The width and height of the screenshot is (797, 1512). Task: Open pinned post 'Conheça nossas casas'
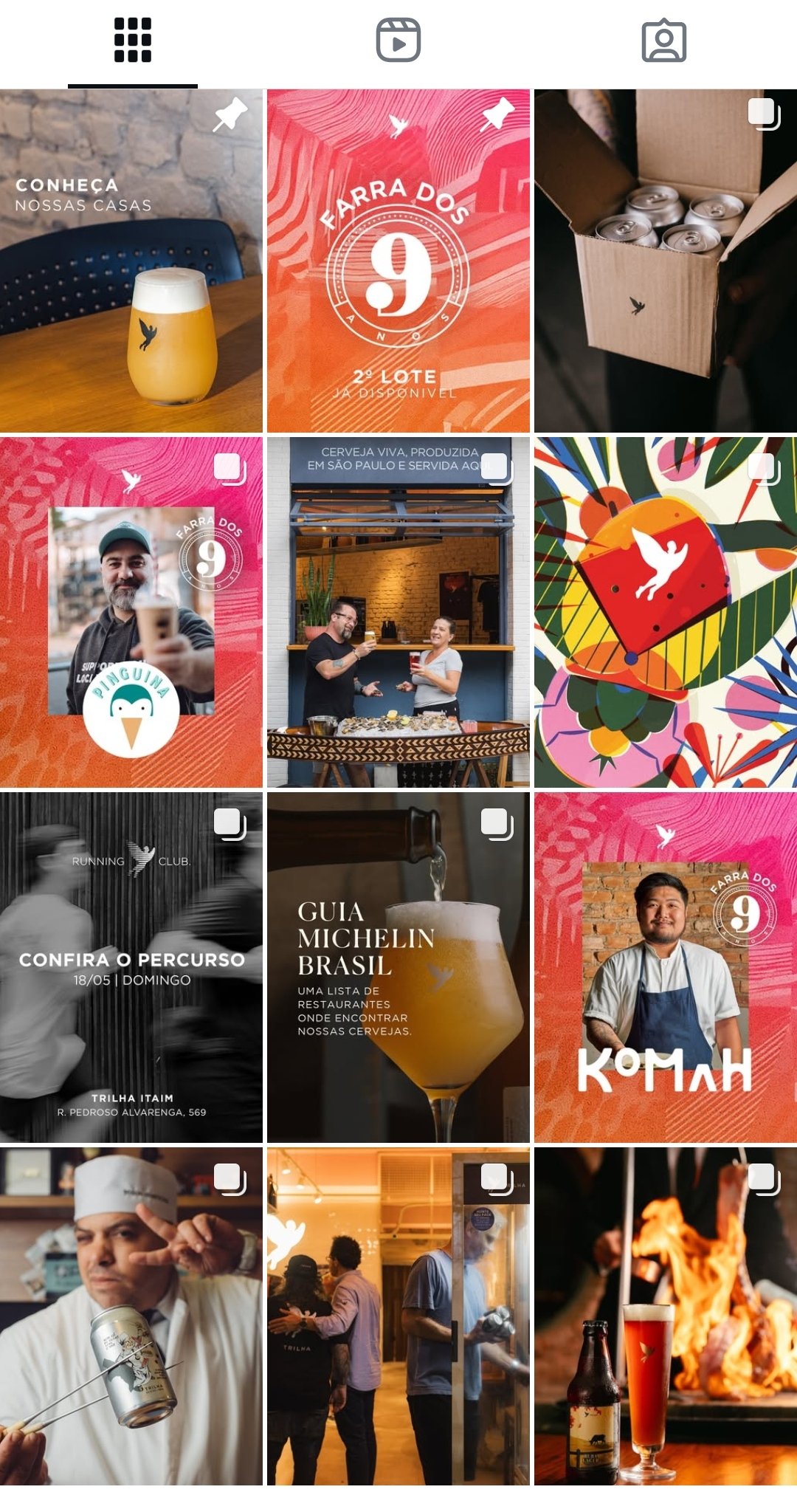click(131, 261)
